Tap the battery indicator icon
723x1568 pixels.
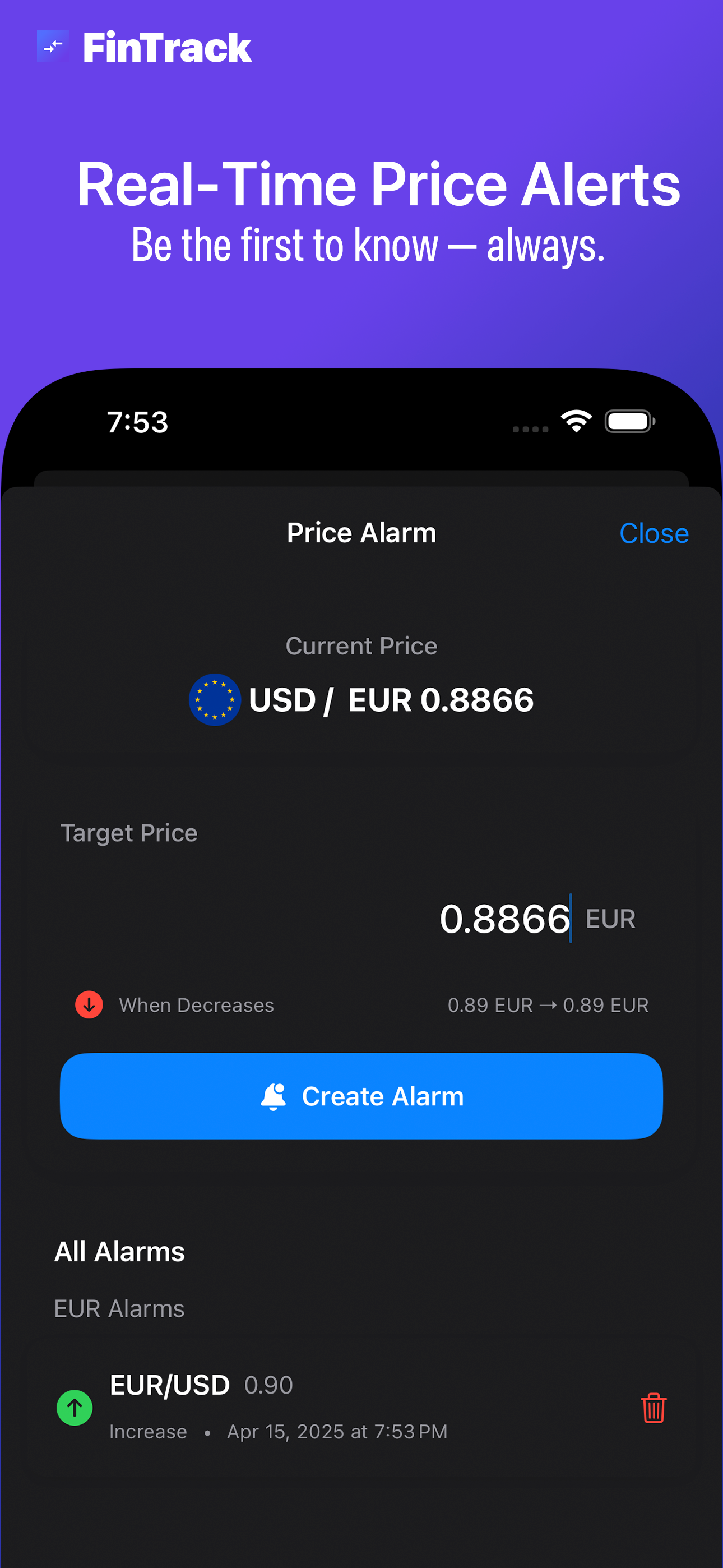pos(630,420)
